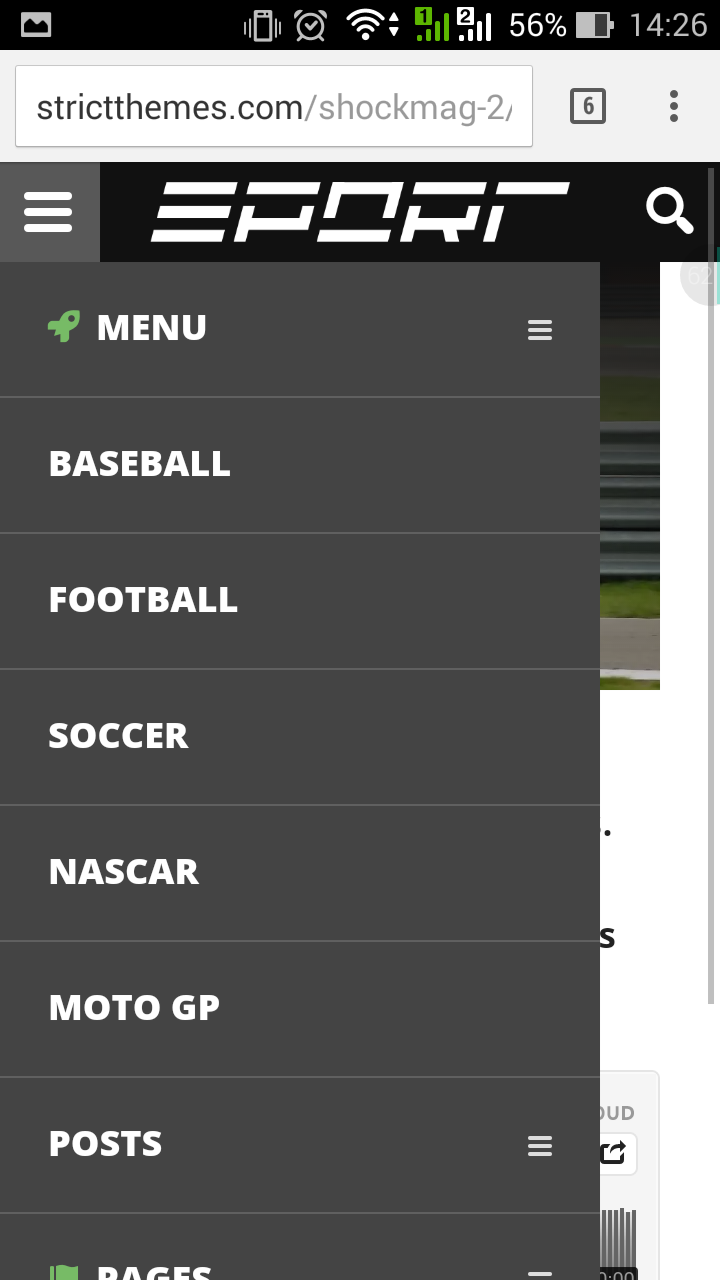Expand the MENU submenu icon
Screen dimensions: 720x1280
coord(540,330)
